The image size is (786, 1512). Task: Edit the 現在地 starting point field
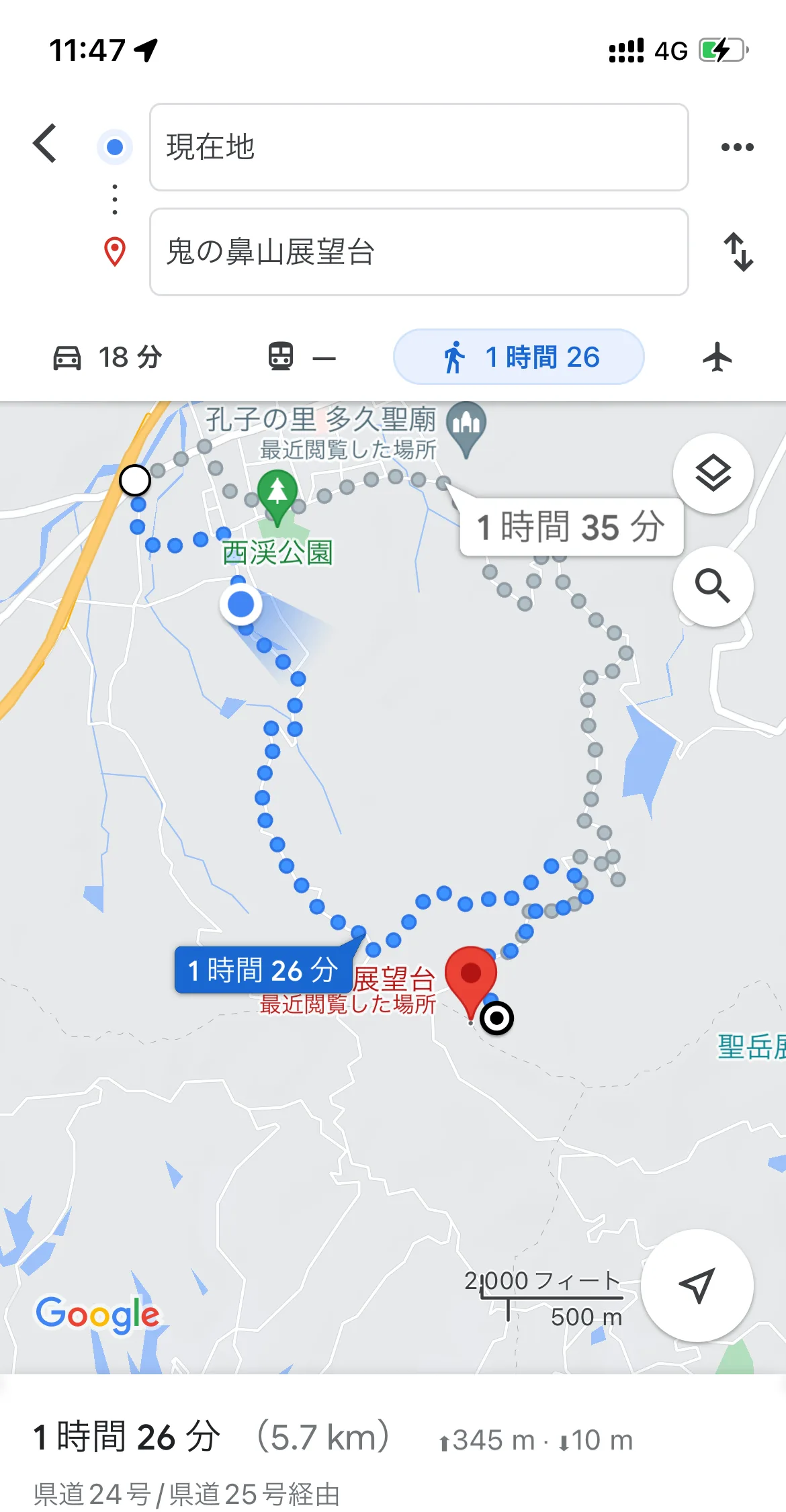(419, 147)
